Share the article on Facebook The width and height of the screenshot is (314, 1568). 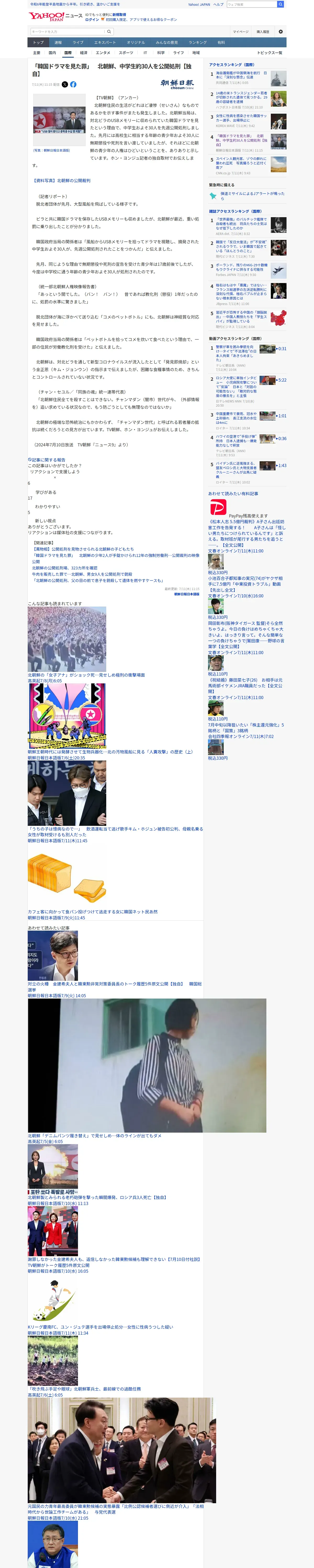[x=73, y=85]
